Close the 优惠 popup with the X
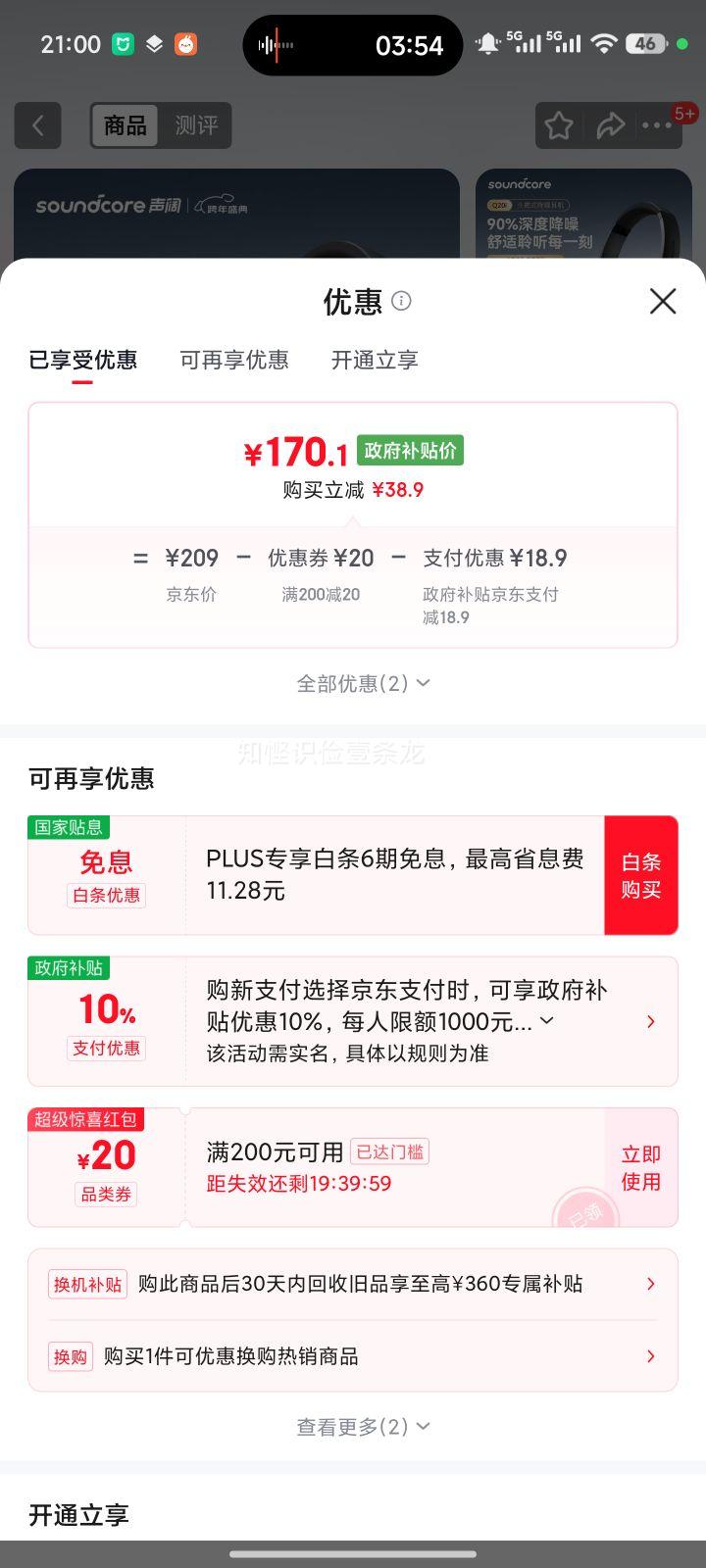 [x=663, y=302]
